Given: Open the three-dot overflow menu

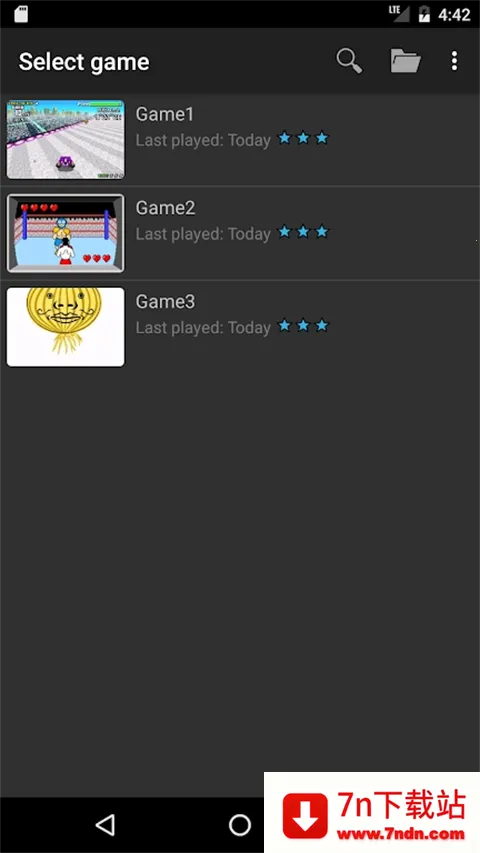Looking at the screenshot, I should coord(454,61).
